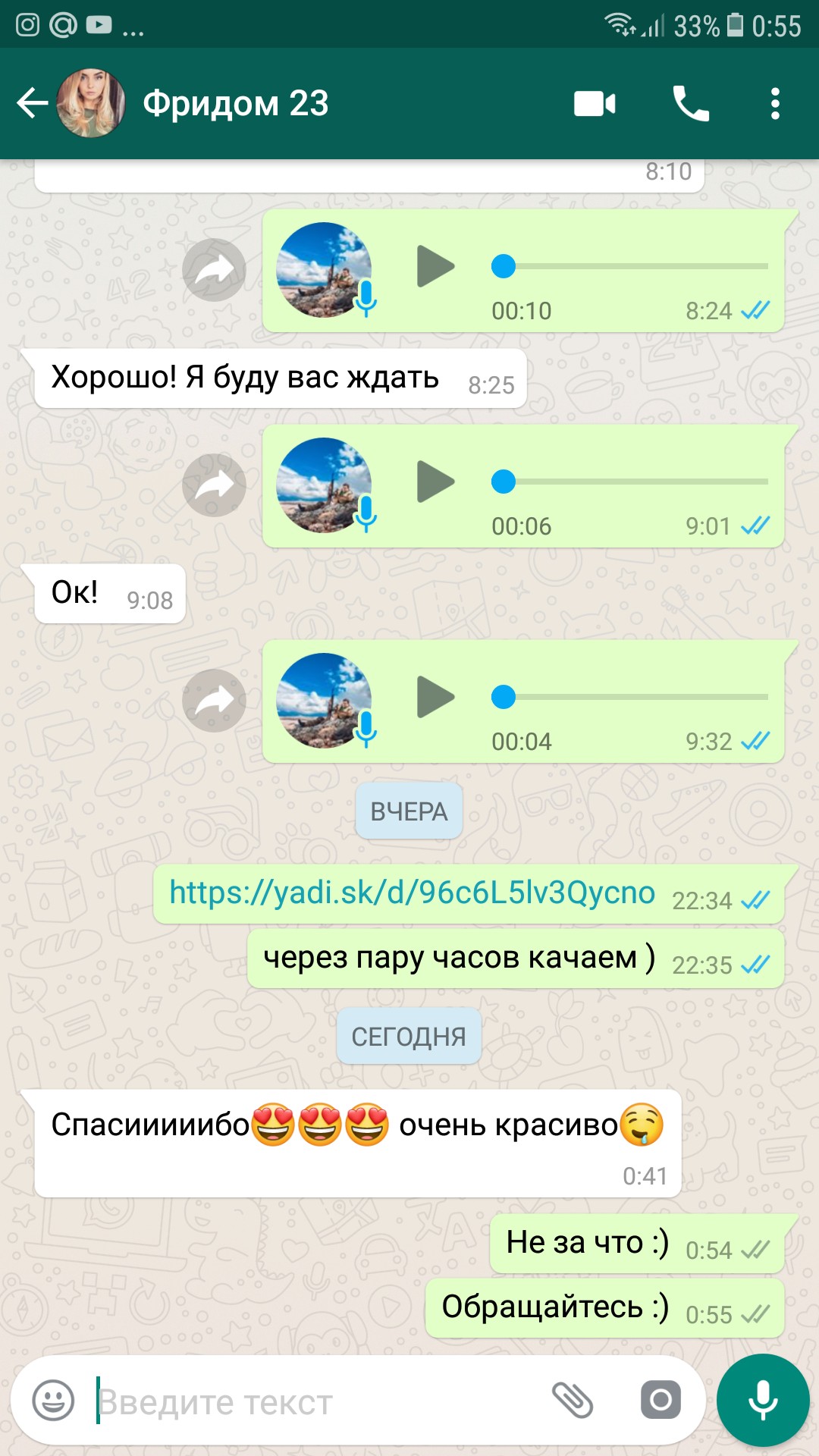Screen dimensions: 819x1456
Task: Tap the green microphone record button
Action: [763, 1400]
